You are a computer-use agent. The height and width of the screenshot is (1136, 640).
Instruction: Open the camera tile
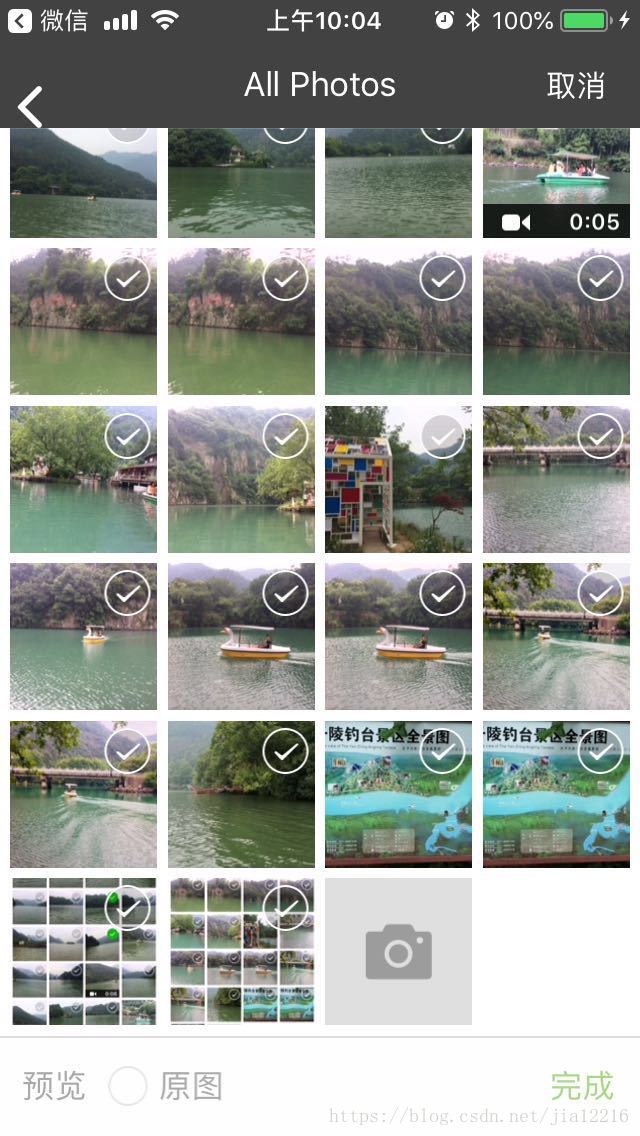pos(398,951)
